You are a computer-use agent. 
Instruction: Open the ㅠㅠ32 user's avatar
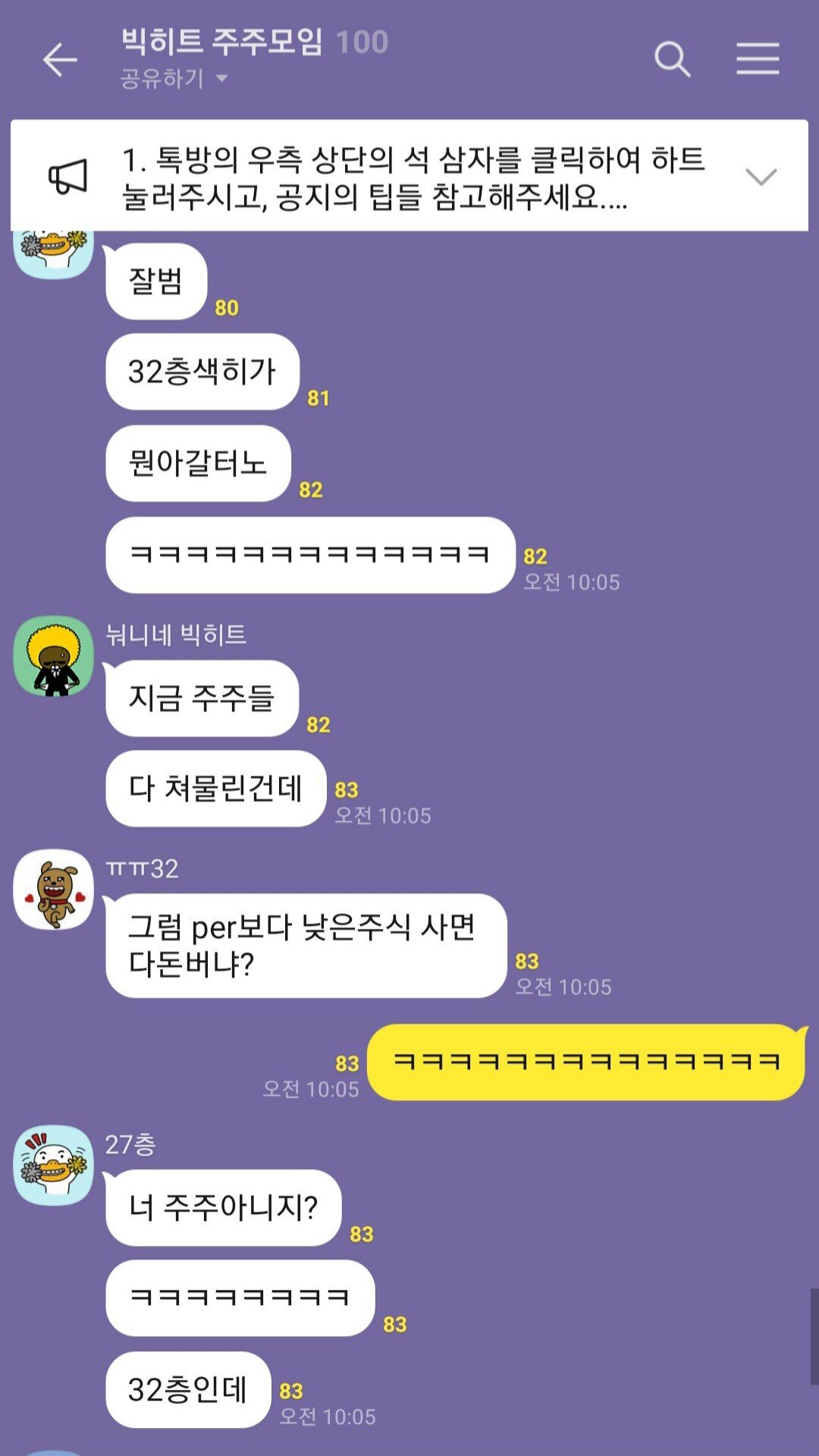point(54,890)
